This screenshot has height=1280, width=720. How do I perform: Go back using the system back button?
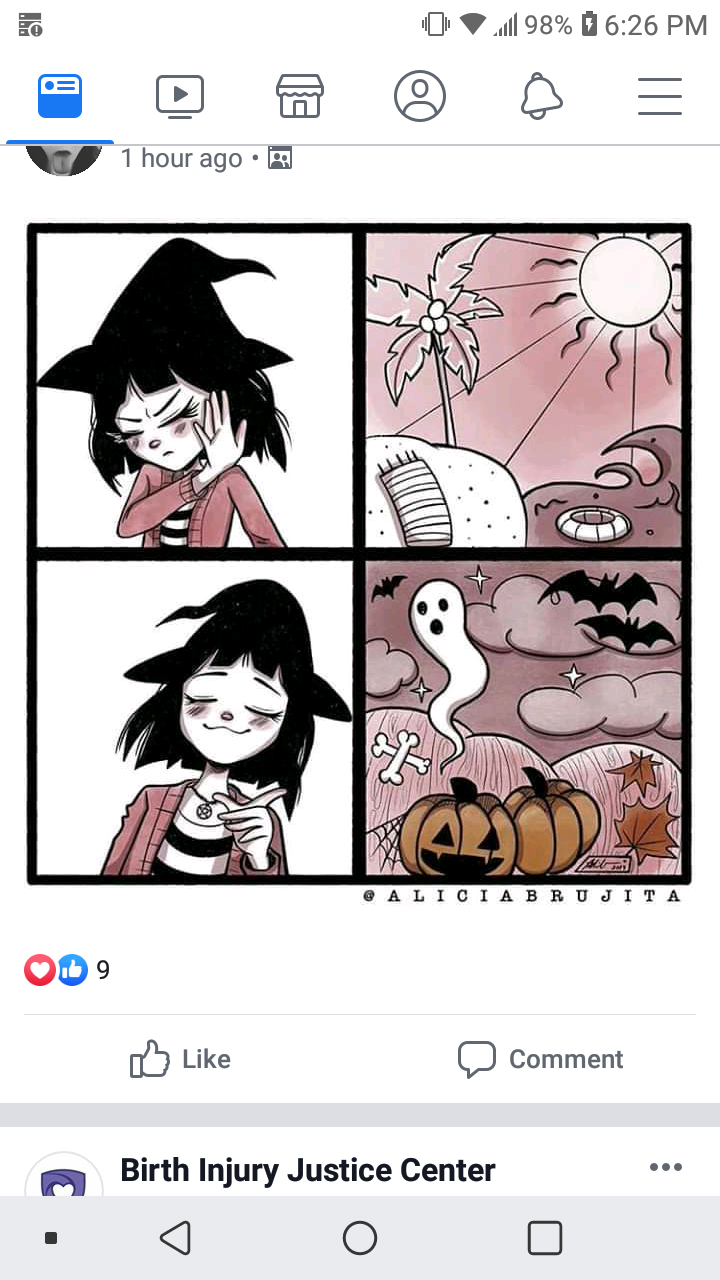tap(175, 1238)
